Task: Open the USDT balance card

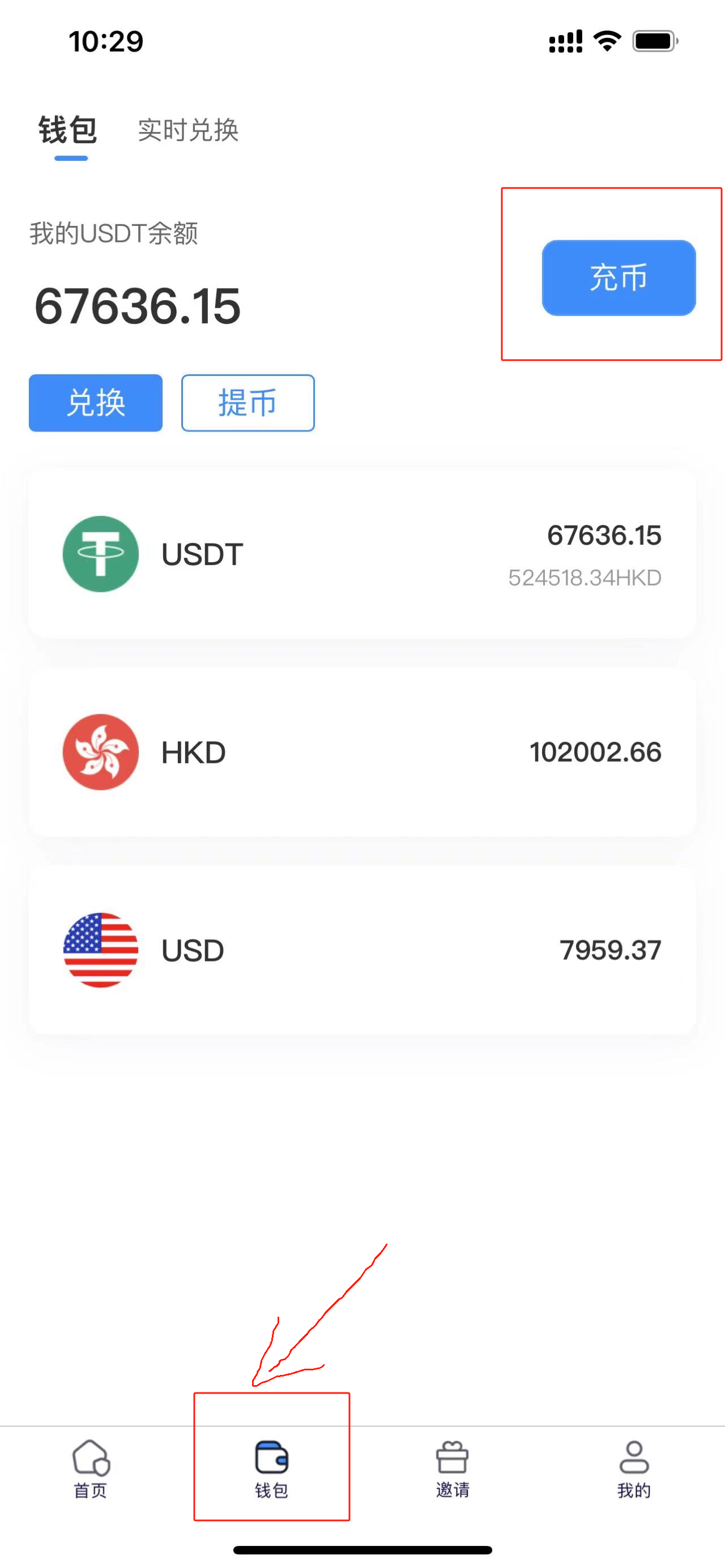Action: pyautogui.click(x=362, y=554)
